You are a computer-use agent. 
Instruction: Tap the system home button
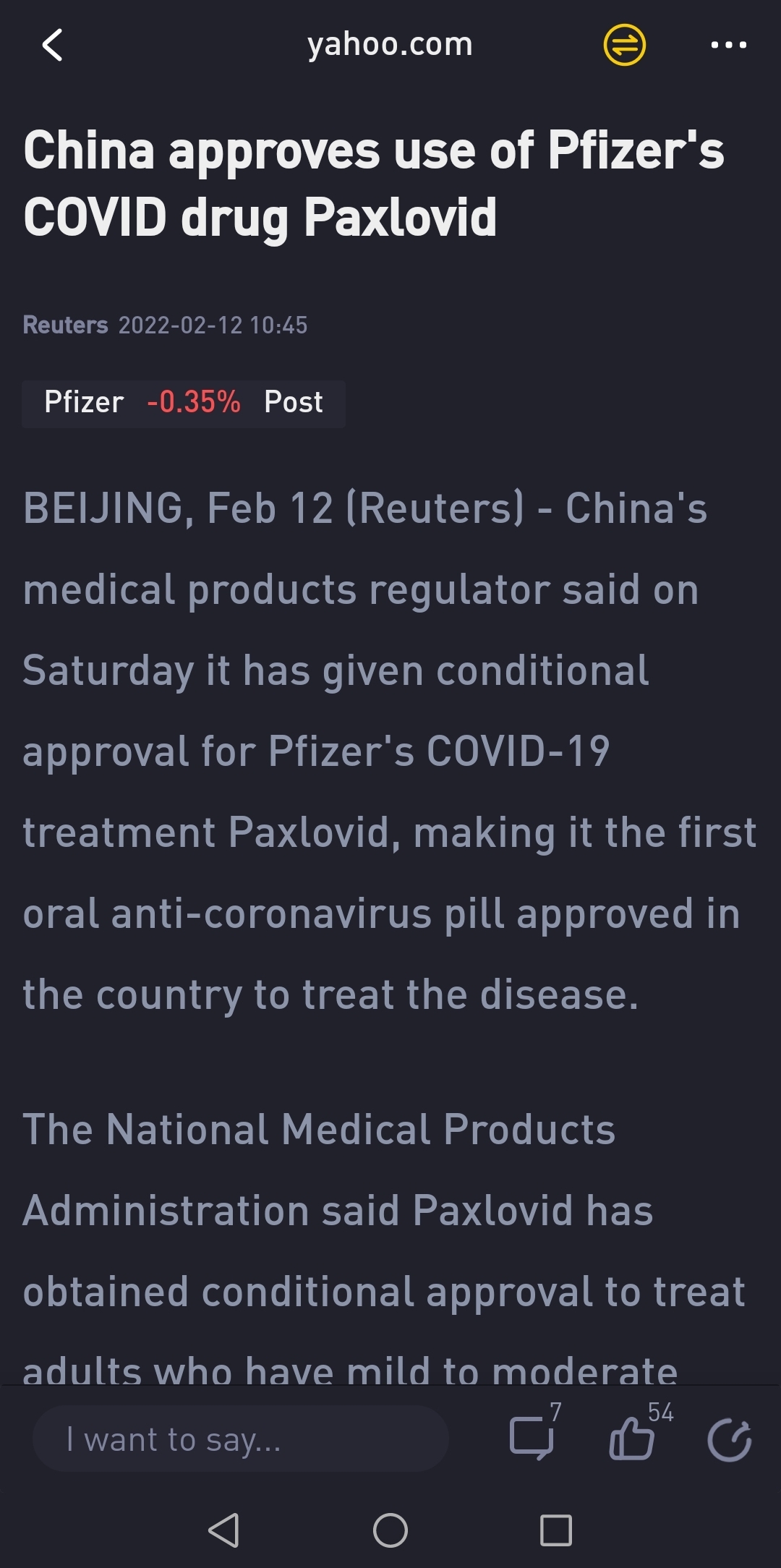pos(390,1530)
